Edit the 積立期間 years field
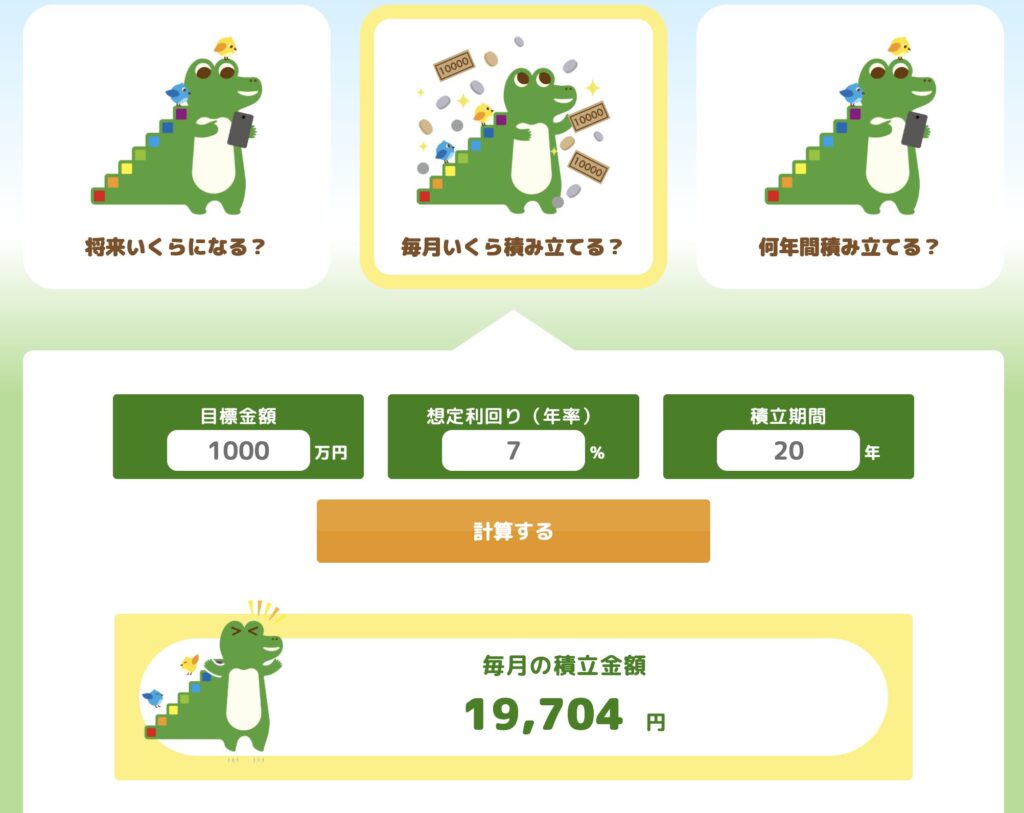 pos(788,451)
